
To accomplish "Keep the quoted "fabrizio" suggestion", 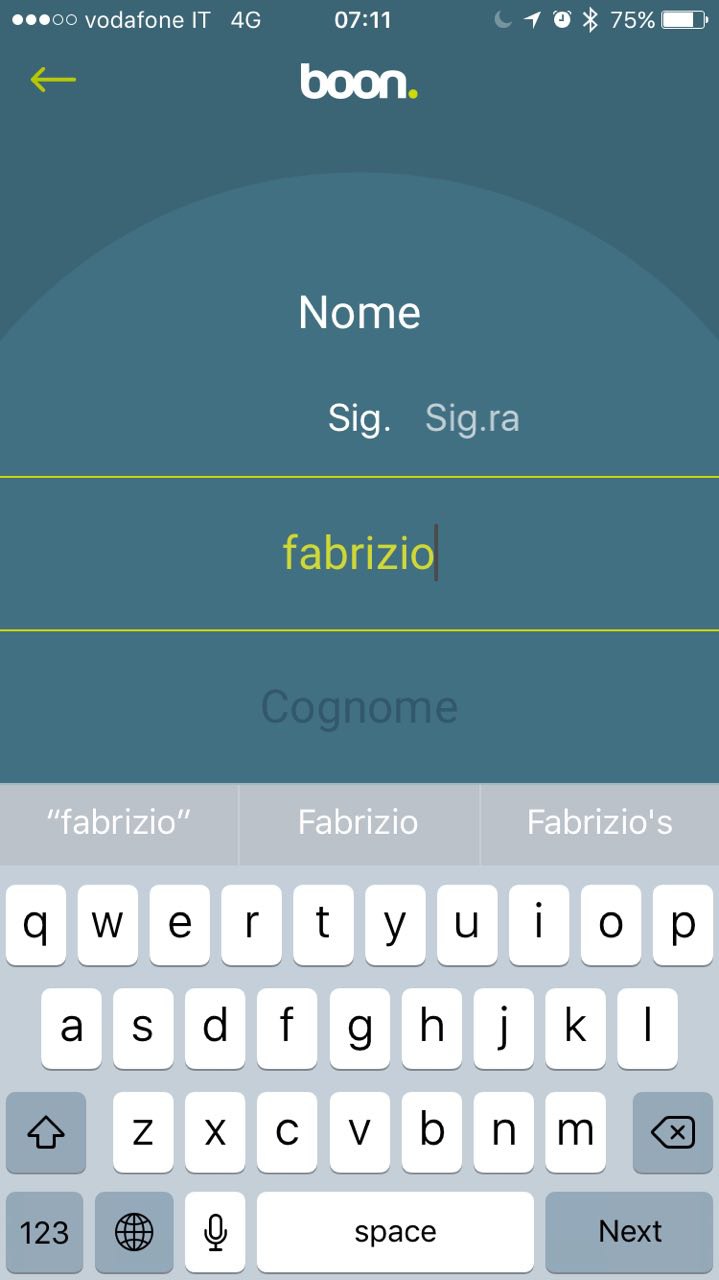I will click(119, 823).
